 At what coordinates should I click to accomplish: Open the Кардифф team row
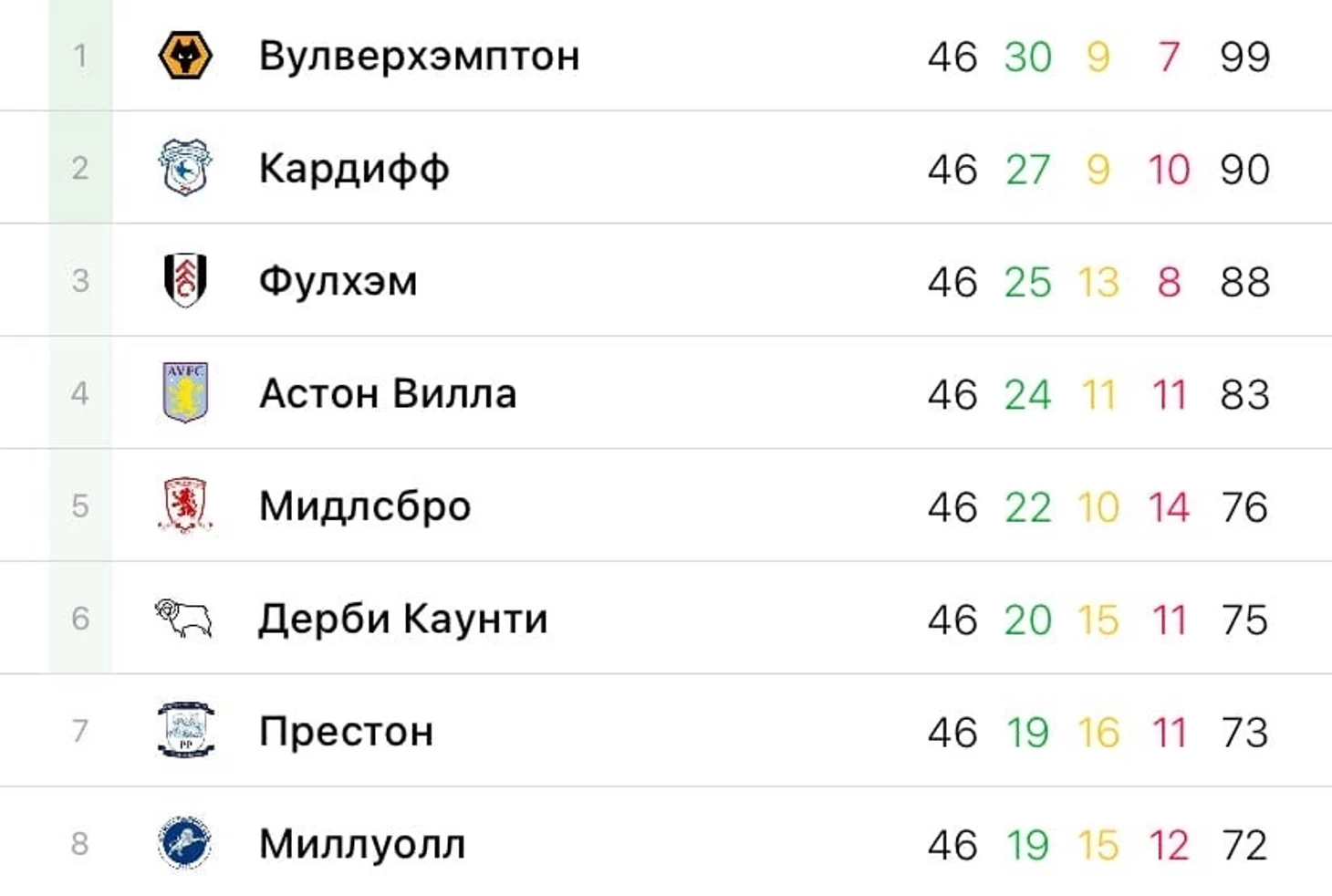click(x=354, y=169)
